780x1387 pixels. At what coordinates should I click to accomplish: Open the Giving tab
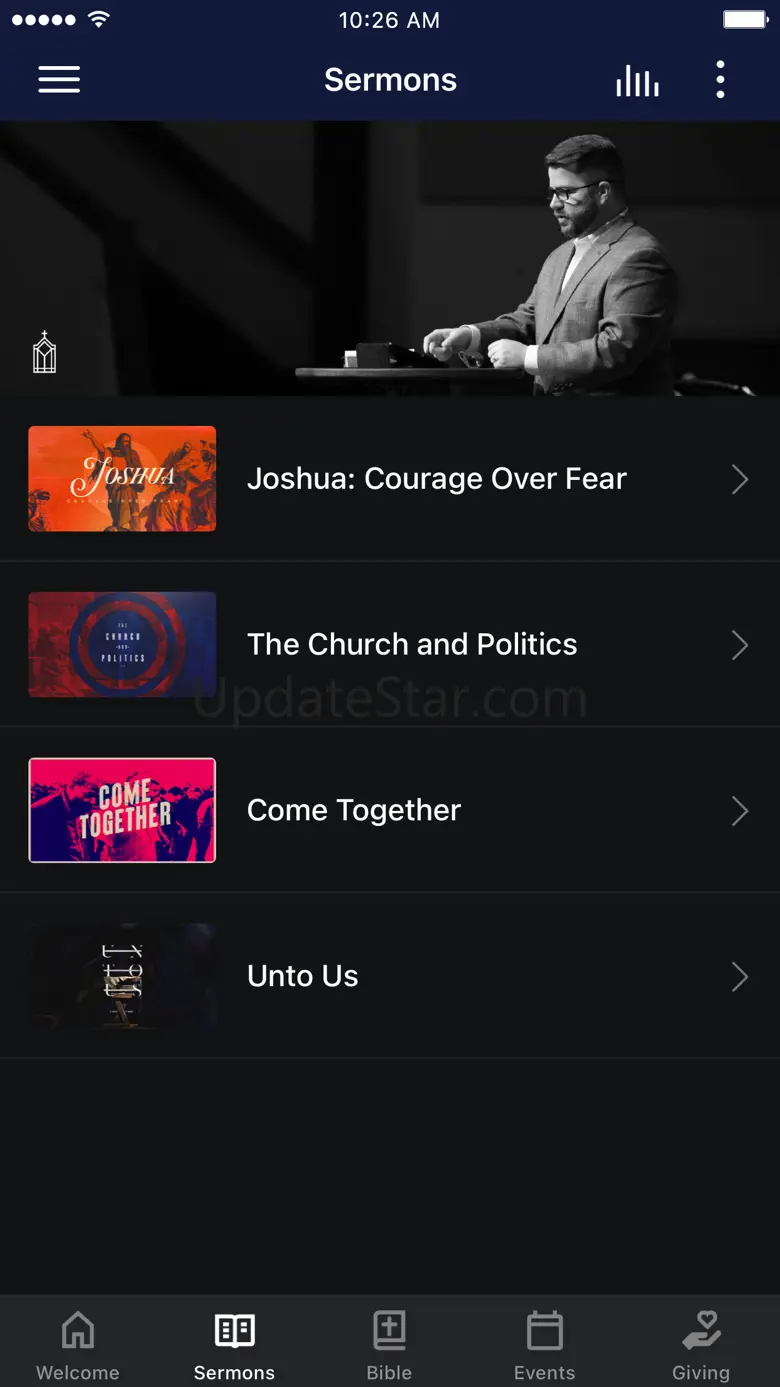(701, 1345)
